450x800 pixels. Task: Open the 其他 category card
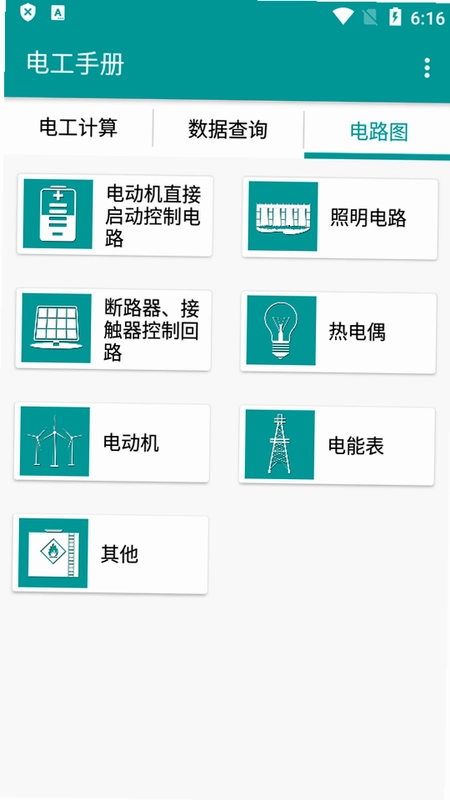click(x=110, y=554)
